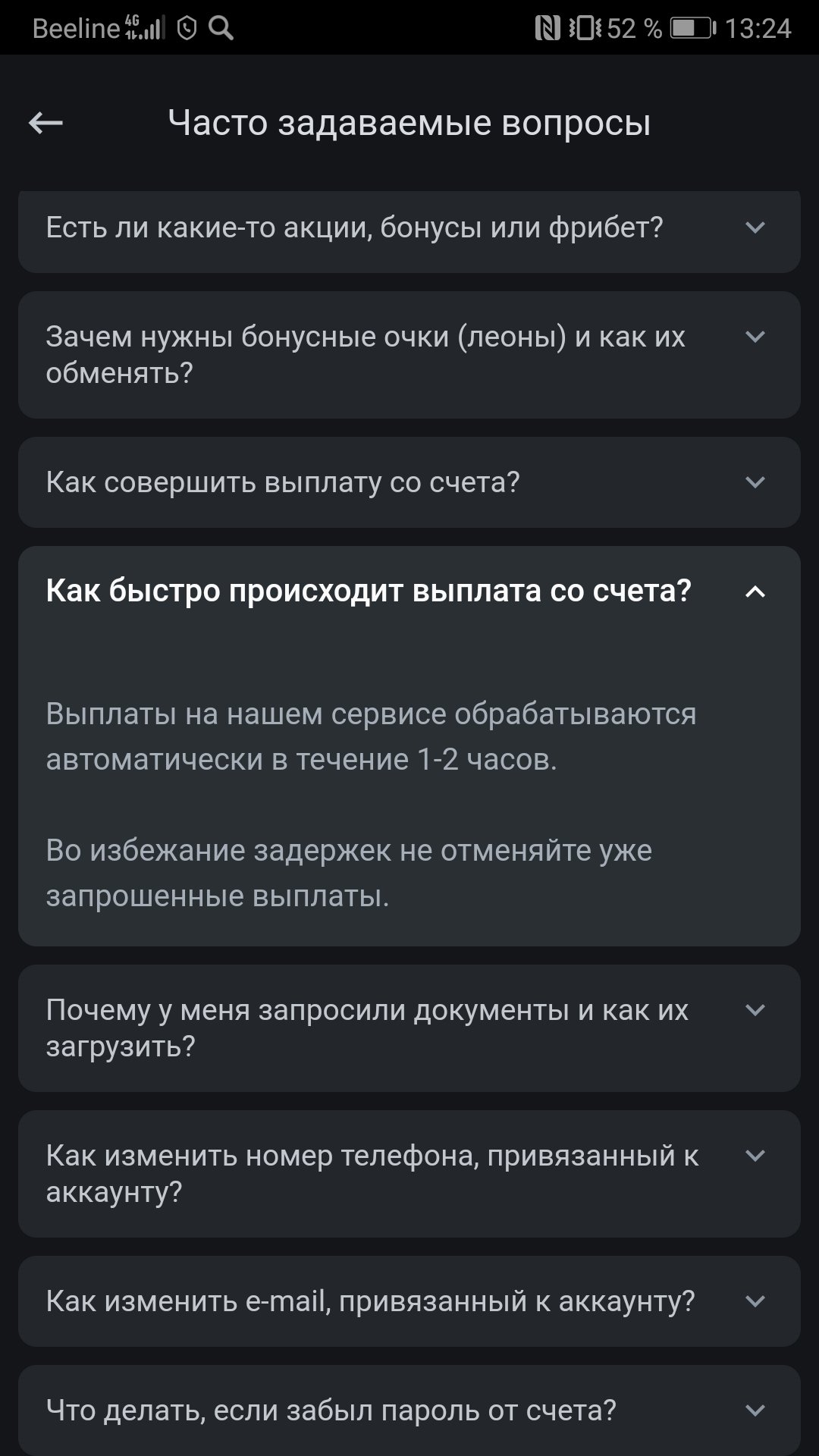Expand the question about акции, бонусы или фрибет
The width and height of the screenshot is (819, 1456).
pos(409,227)
